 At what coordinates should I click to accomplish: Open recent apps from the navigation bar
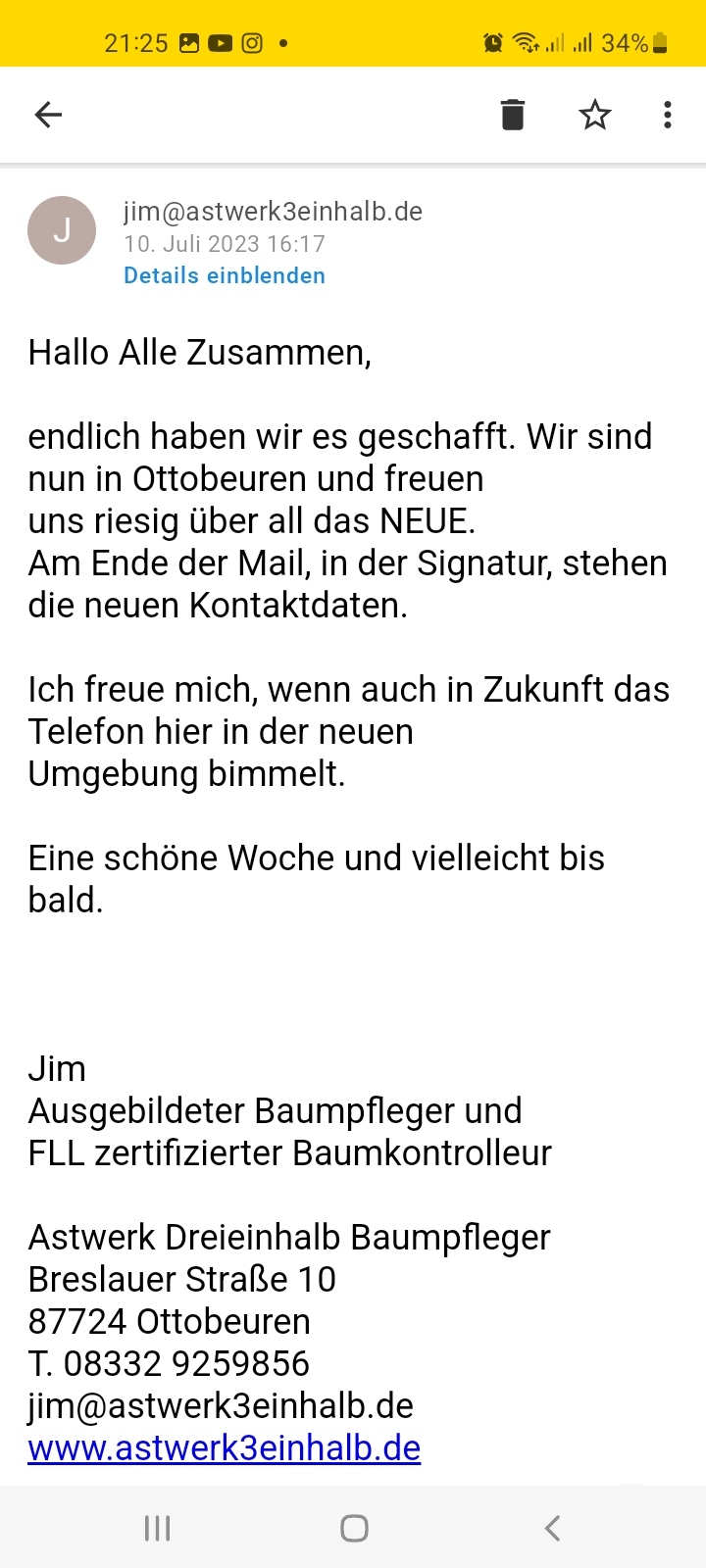coord(157,1528)
